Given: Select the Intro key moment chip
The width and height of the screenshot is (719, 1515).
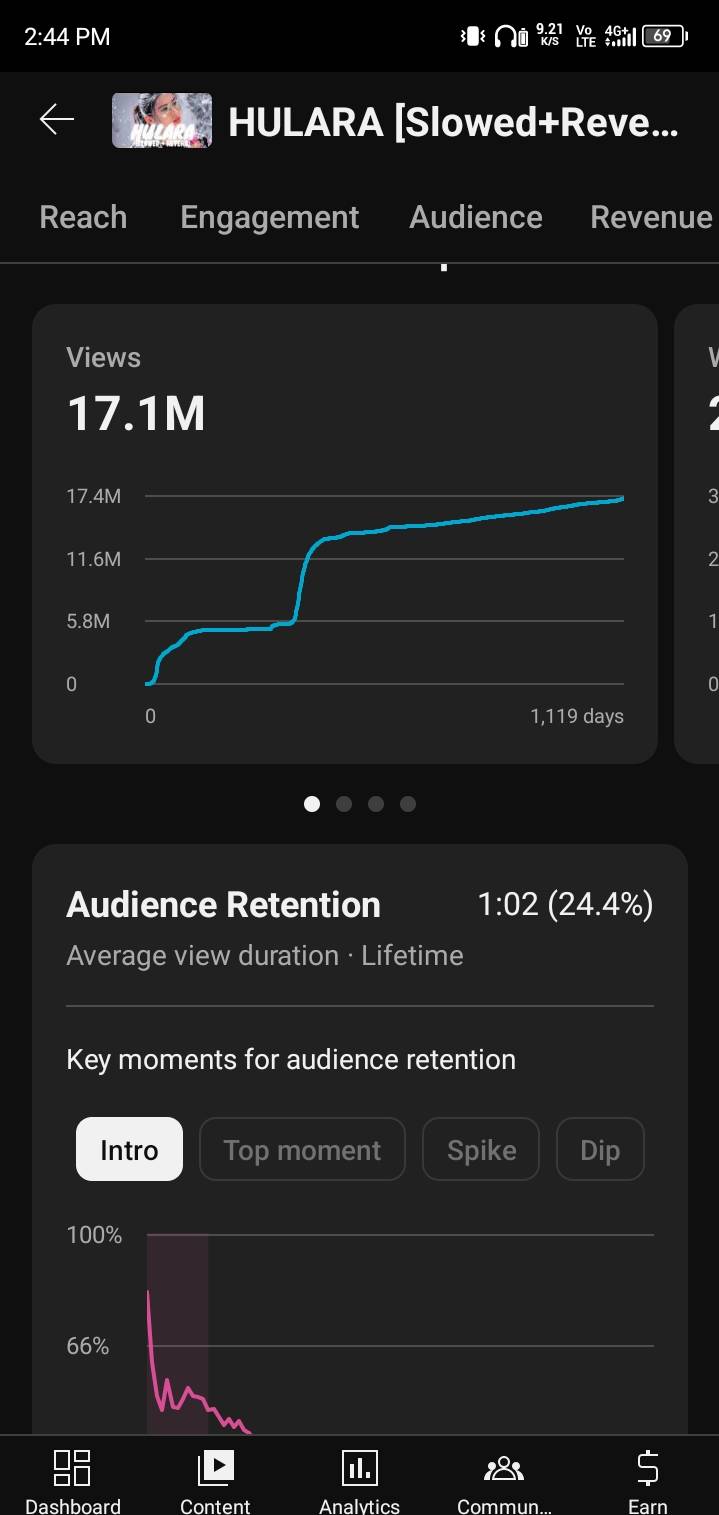Looking at the screenshot, I should (129, 1149).
